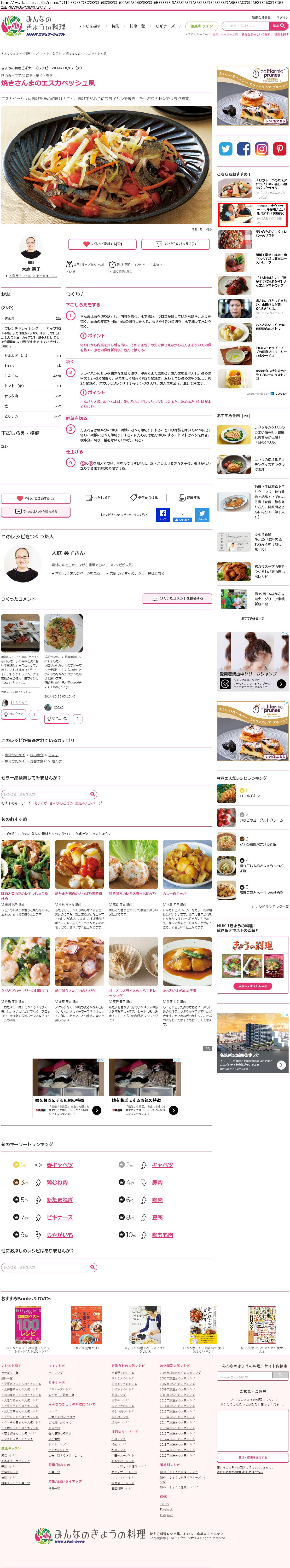Image resolution: width=290 pixels, height=1568 pixels.
Task: Open keyword 春キャベツ in ranking
Action: click(60, 1164)
